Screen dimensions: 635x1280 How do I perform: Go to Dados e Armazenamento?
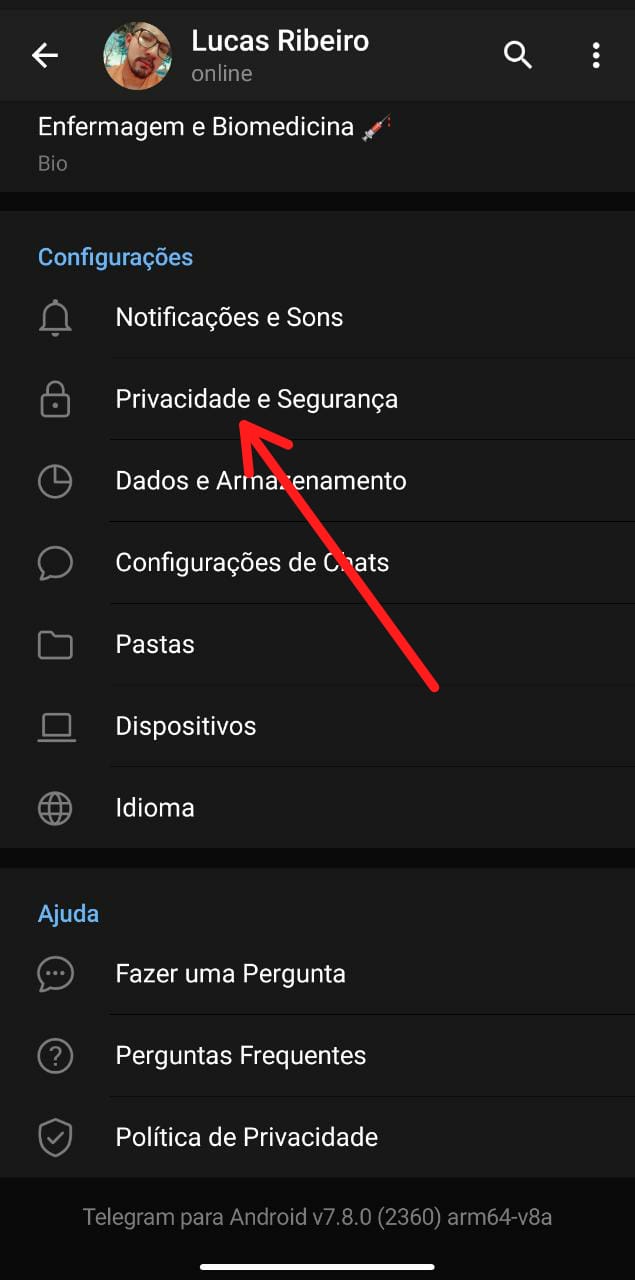click(260, 481)
